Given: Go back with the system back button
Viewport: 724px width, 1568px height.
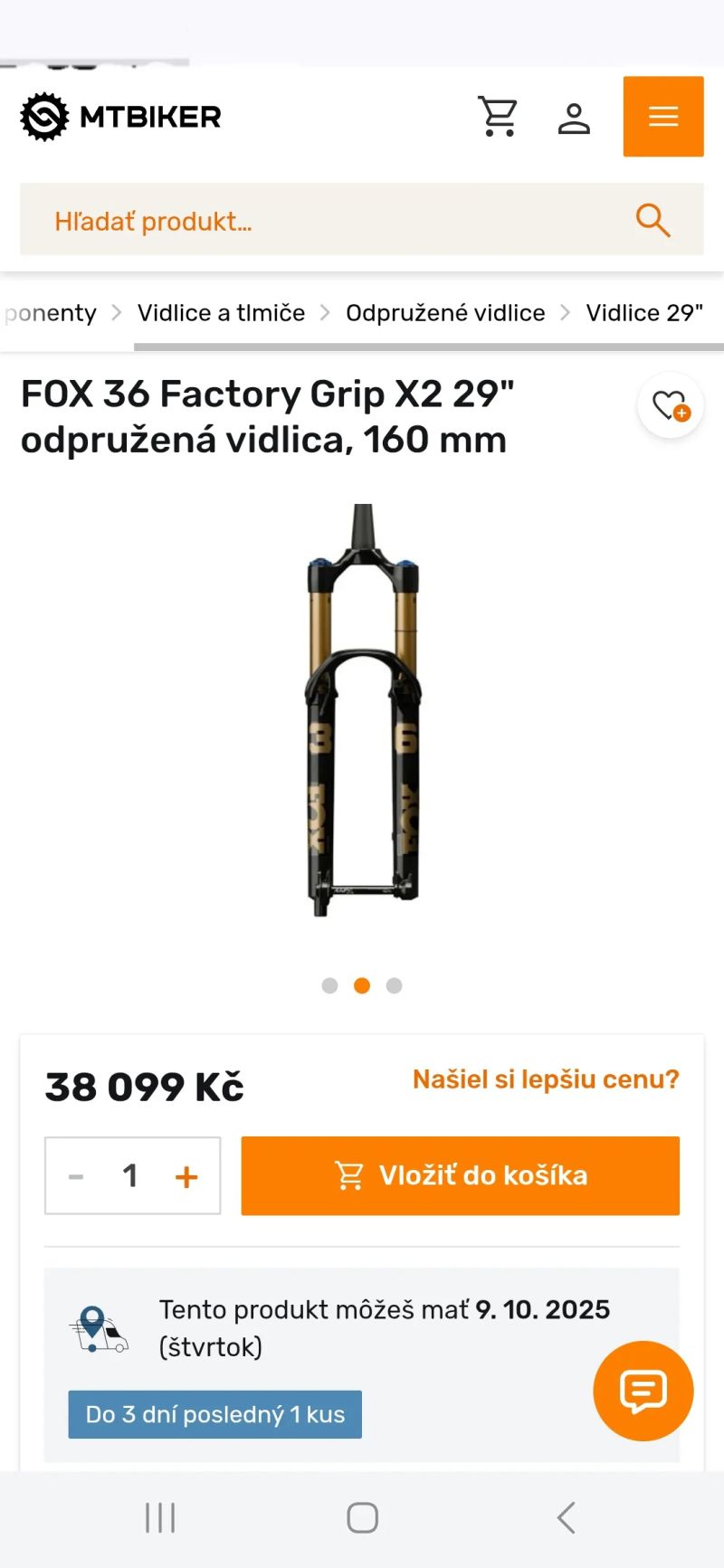Looking at the screenshot, I should (567, 1517).
